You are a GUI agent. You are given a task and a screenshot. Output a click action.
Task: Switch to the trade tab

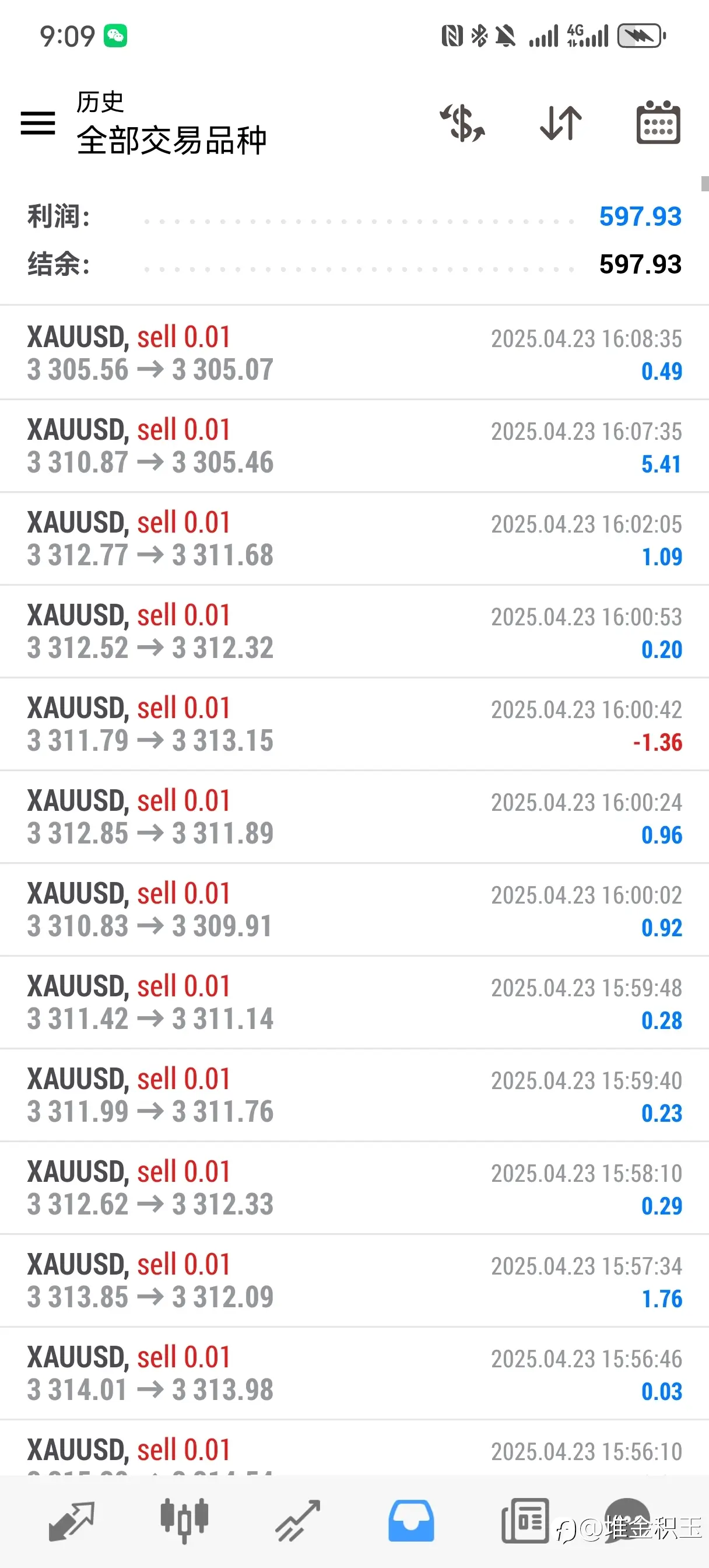coord(297,1521)
